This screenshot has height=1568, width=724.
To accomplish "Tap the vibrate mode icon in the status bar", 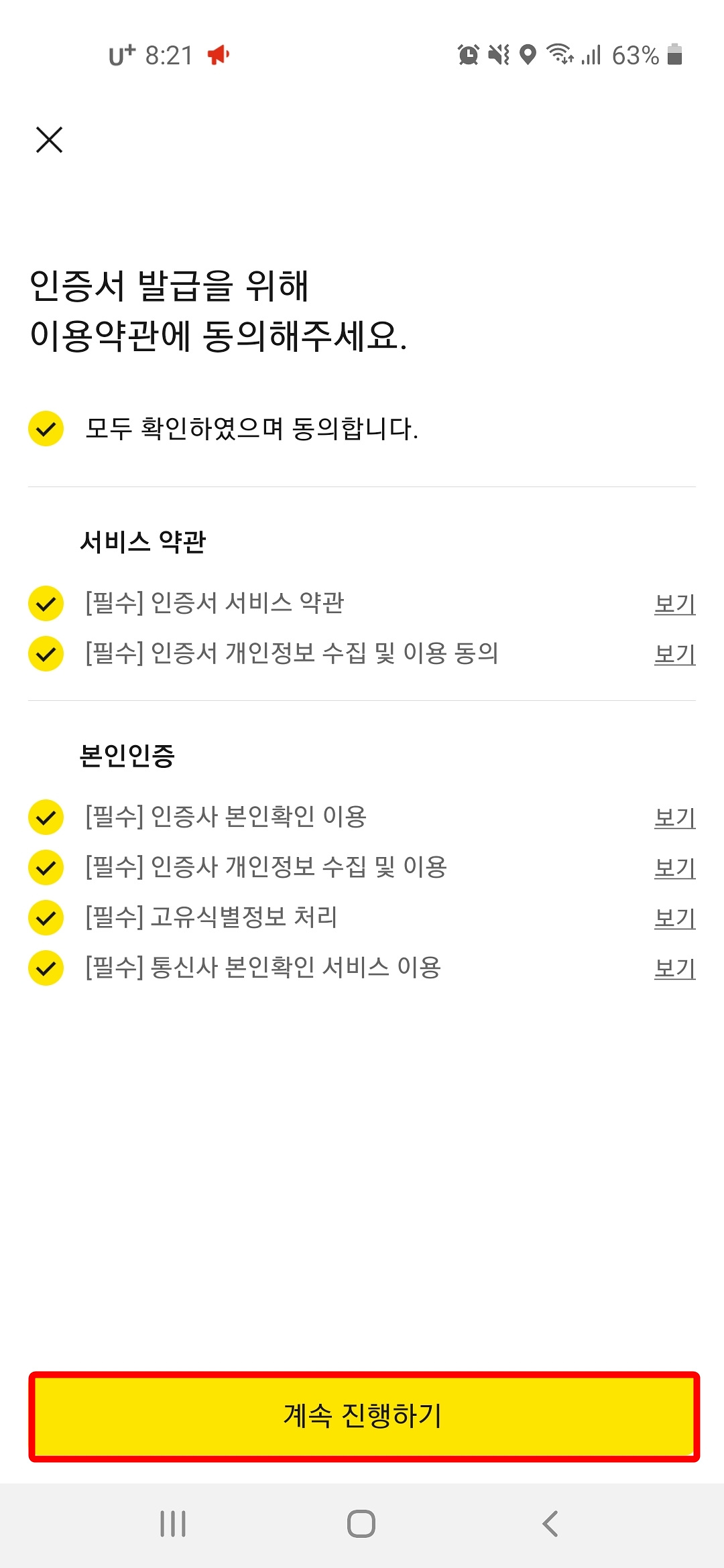I will click(497, 57).
